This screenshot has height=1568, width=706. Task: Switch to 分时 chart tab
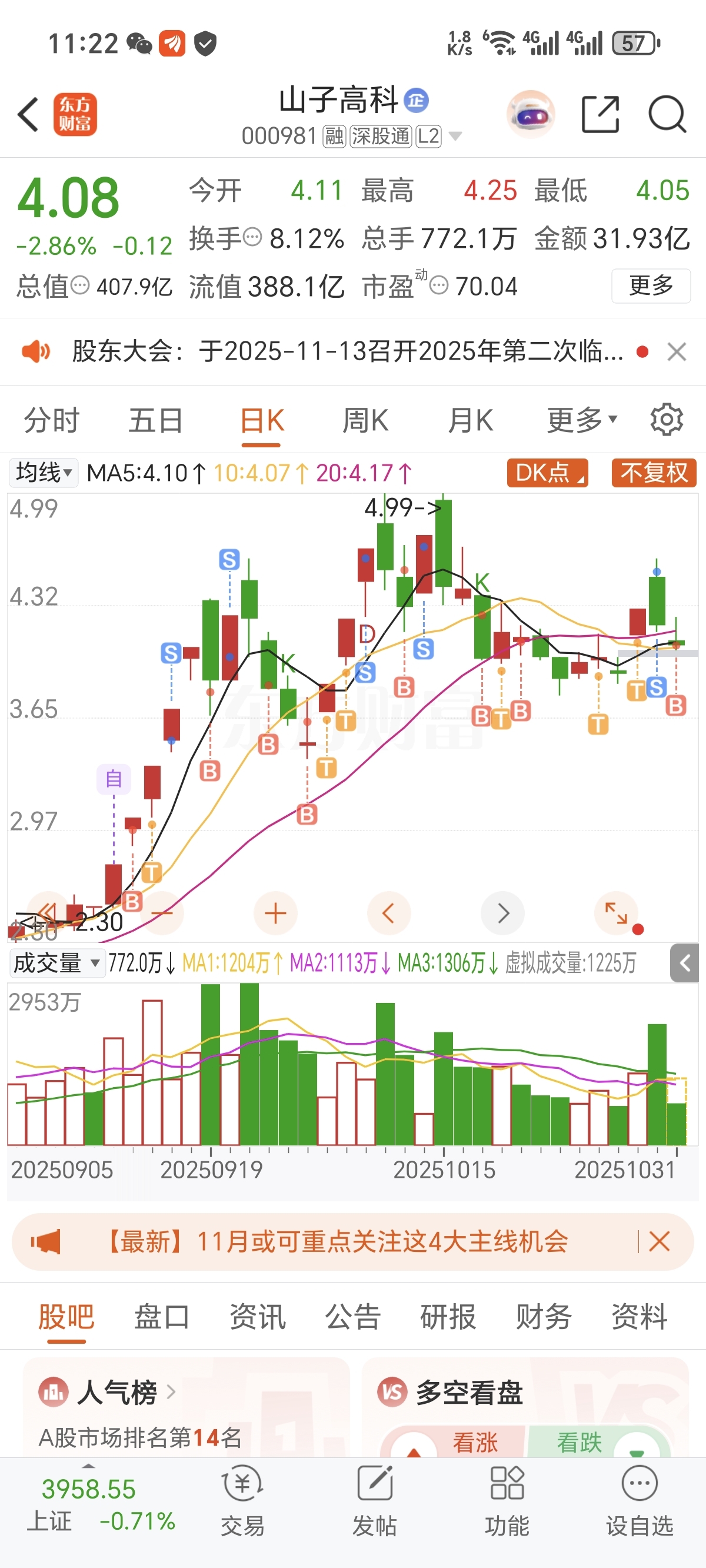52,421
